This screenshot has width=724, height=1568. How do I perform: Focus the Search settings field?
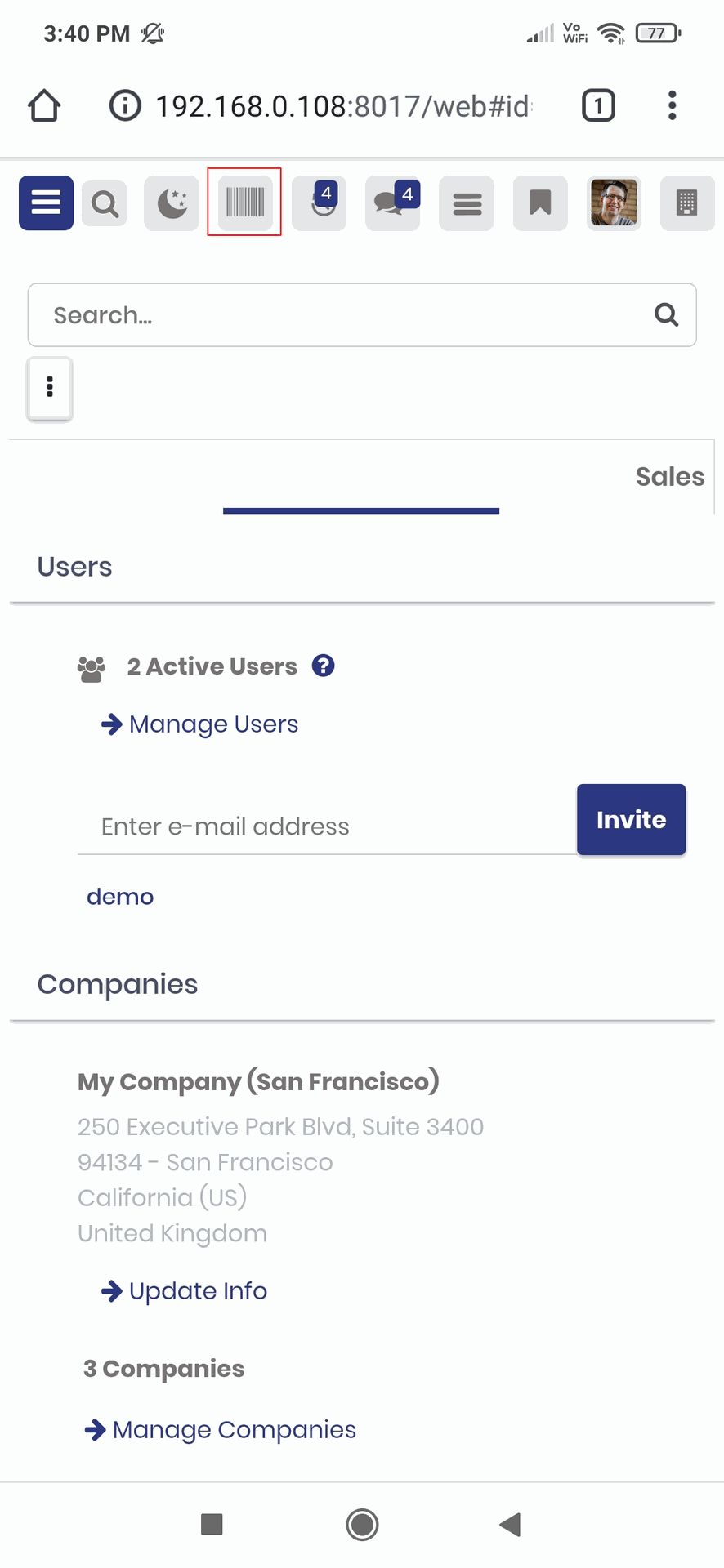pyautogui.click(x=362, y=315)
